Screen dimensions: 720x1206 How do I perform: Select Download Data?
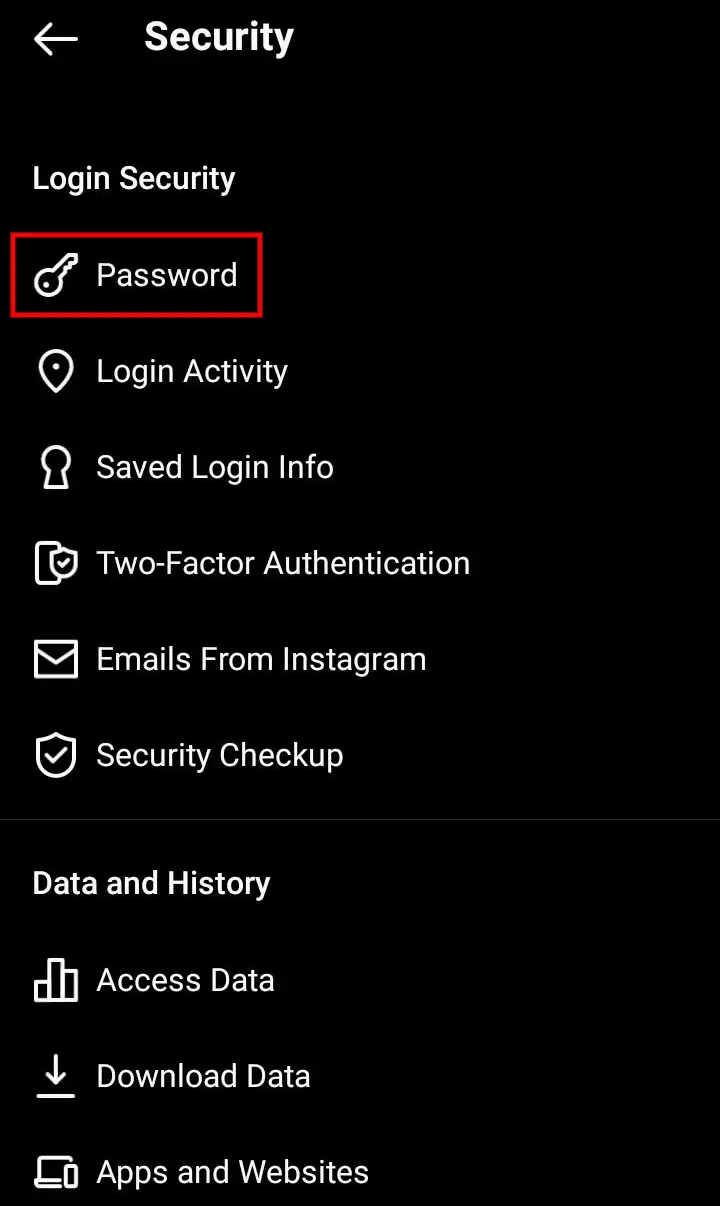[x=360, y=1076]
